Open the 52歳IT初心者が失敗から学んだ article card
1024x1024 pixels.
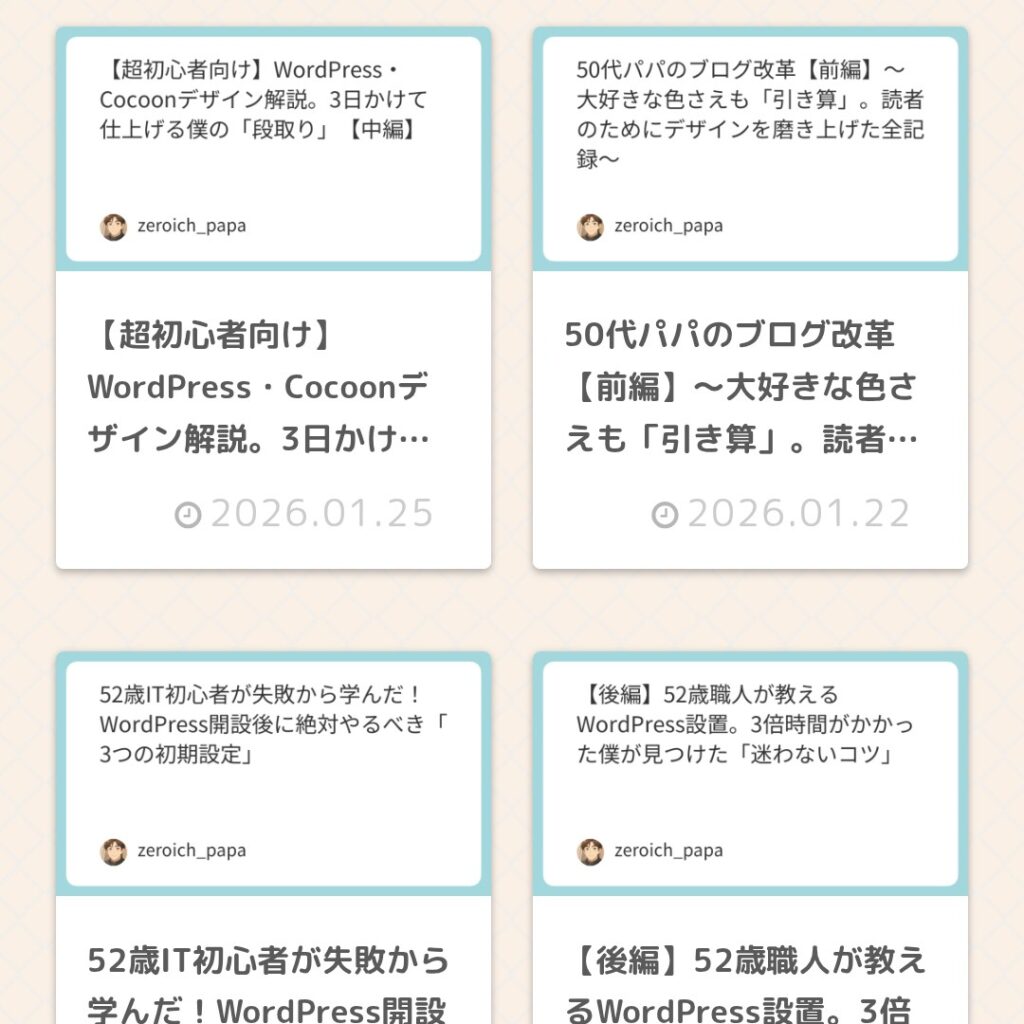click(x=272, y=985)
